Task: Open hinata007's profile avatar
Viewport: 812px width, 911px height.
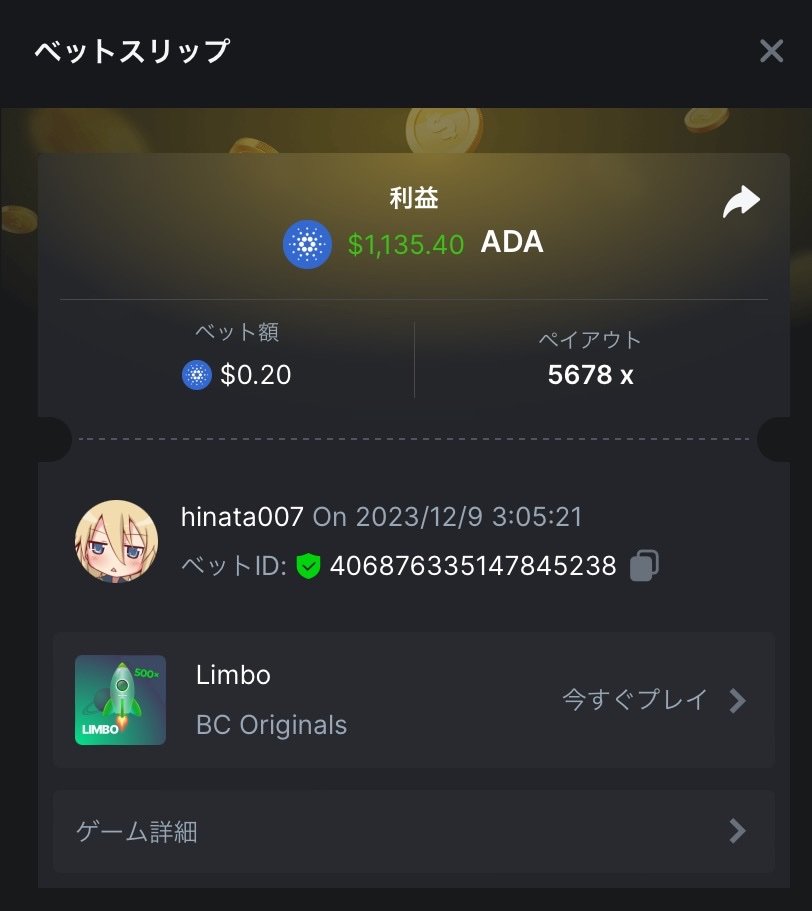Action: click(x=117, y=541)
